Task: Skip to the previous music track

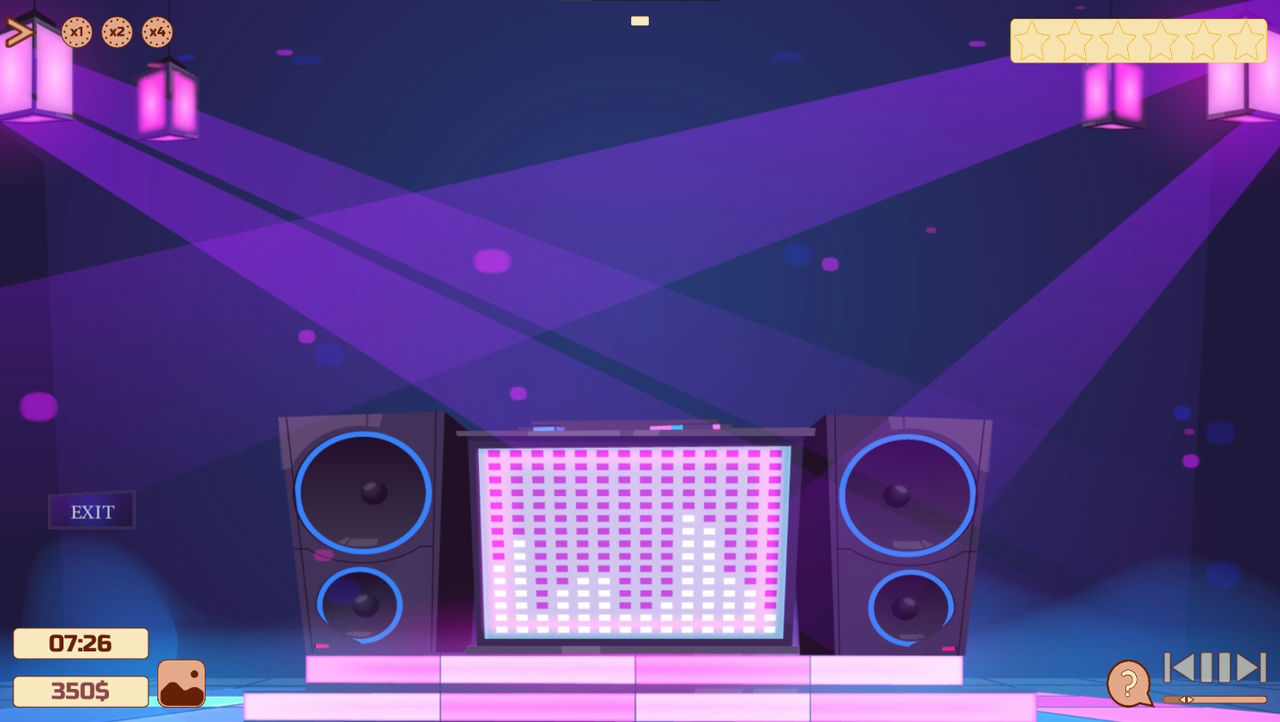Action: [x=1180, y=667]
